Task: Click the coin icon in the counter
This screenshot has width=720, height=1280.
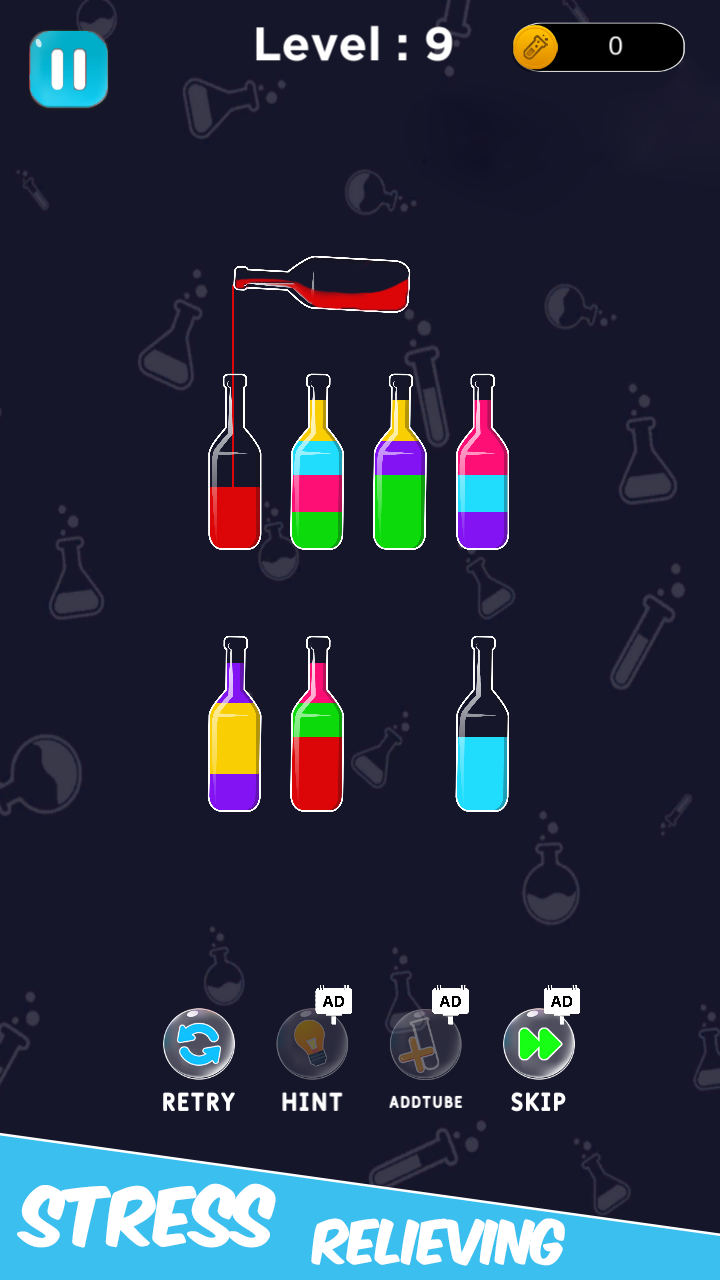Action: pyautogui.click(x=534, y=46)
